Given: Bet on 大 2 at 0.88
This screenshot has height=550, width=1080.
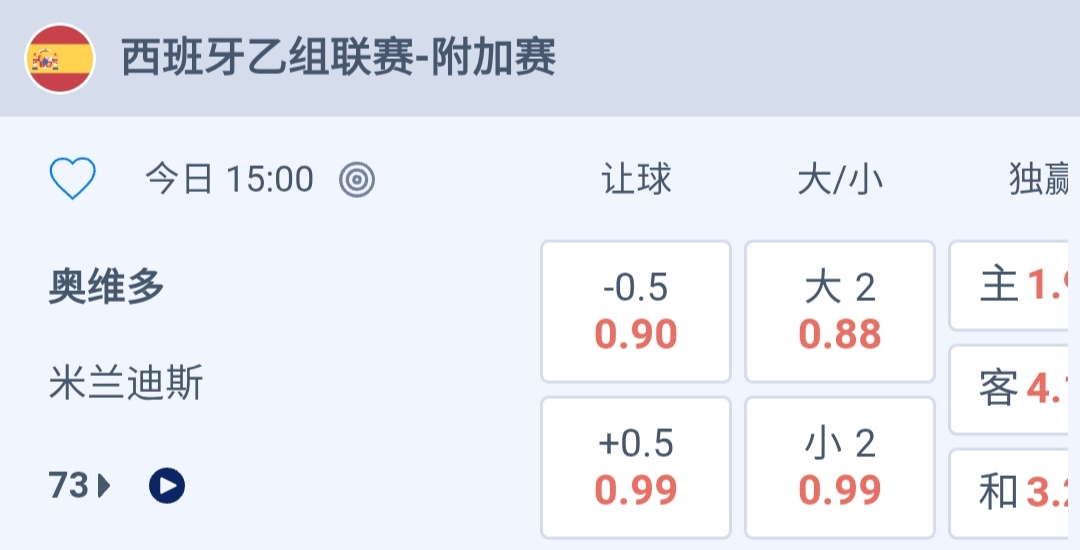Looking at the screenshot, I should click(x=840, y=312).
